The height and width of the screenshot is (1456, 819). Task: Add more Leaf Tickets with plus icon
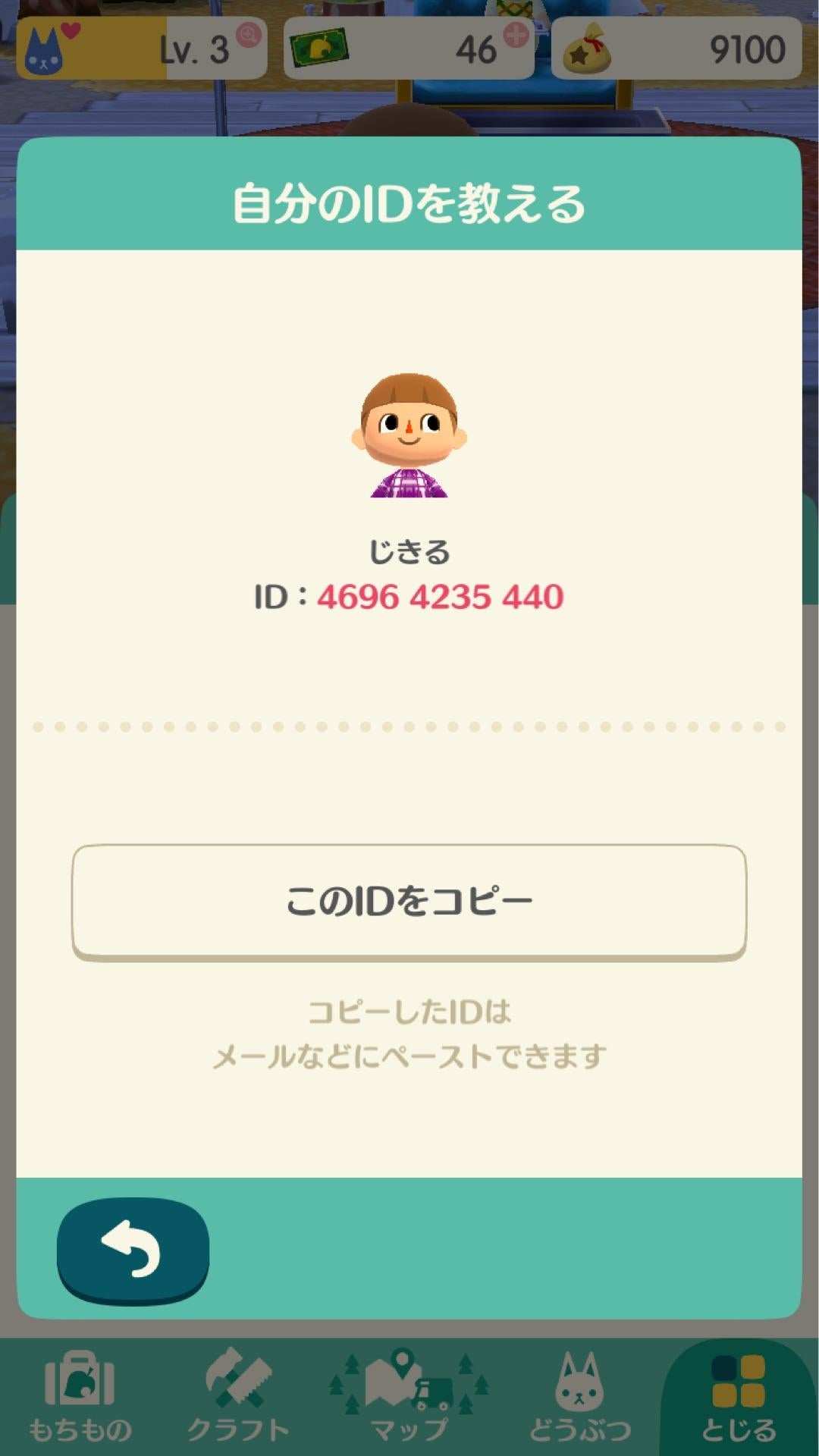(516, 34)
